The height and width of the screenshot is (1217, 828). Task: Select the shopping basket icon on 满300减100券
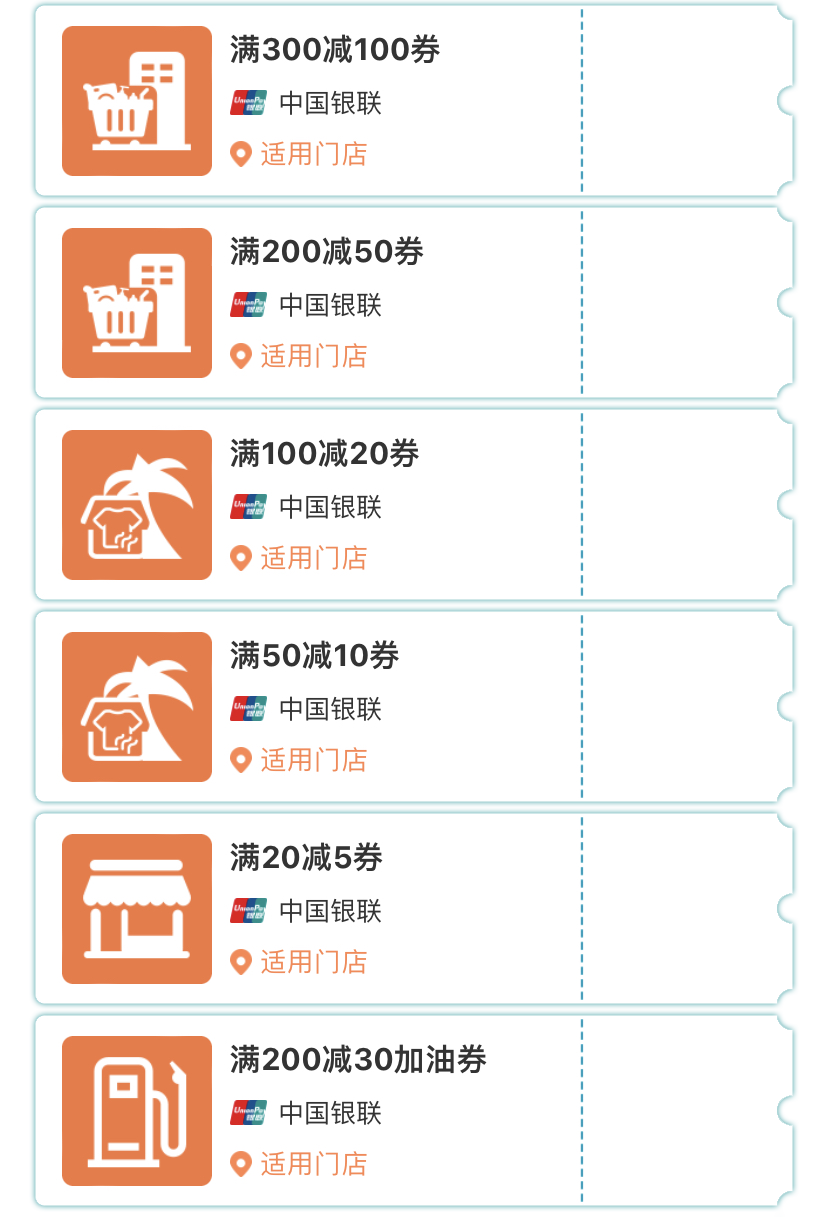point(136,100)
